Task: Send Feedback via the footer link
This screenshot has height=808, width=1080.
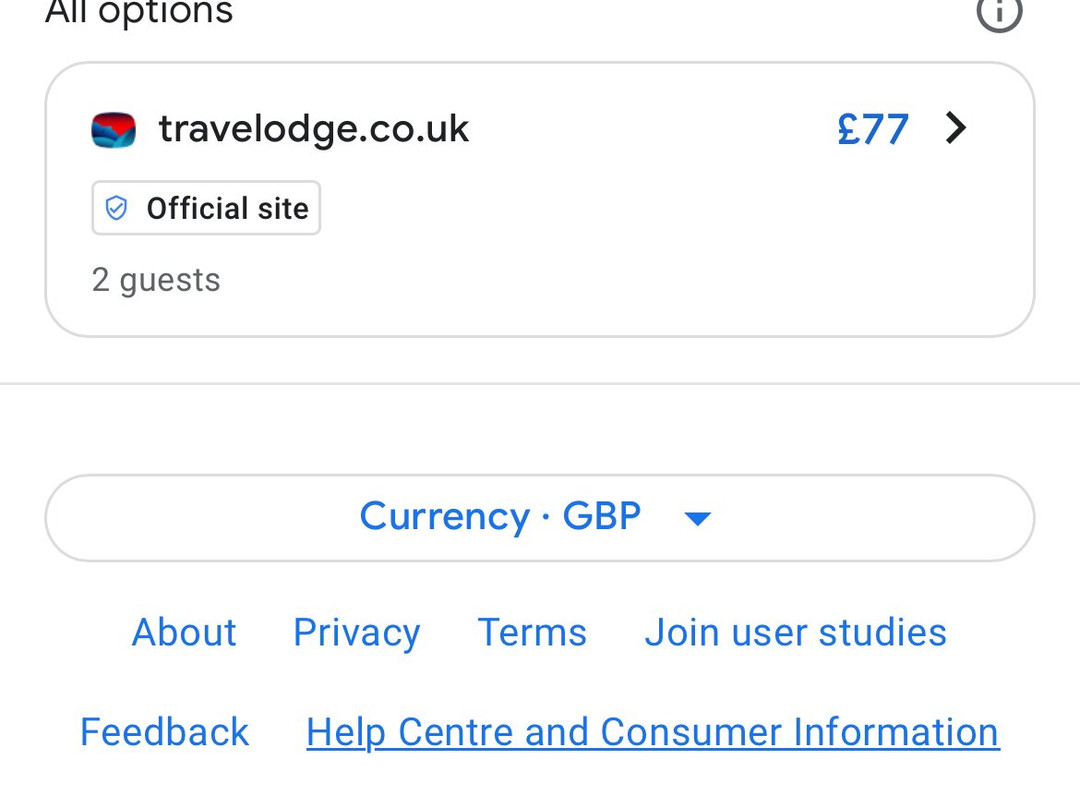Action: 164,732
